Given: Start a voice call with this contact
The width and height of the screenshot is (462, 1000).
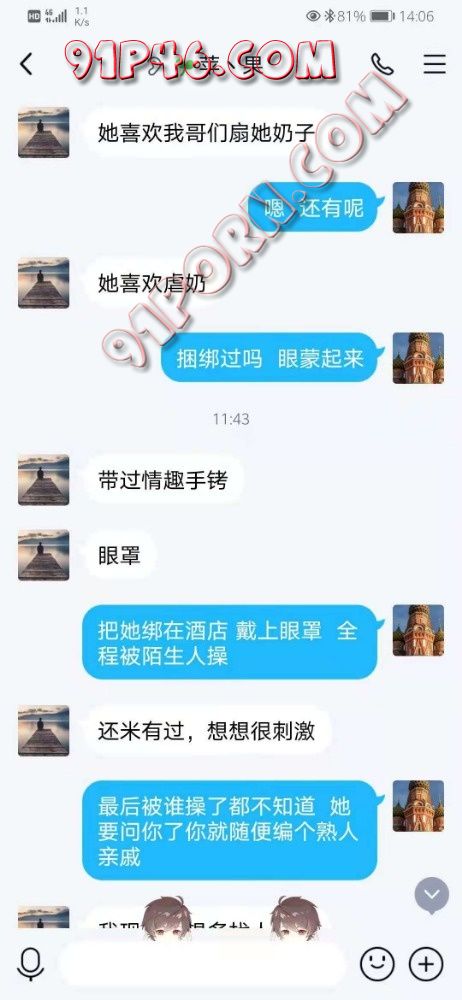Looking at the screenshot, I should [x=382, y=64].
